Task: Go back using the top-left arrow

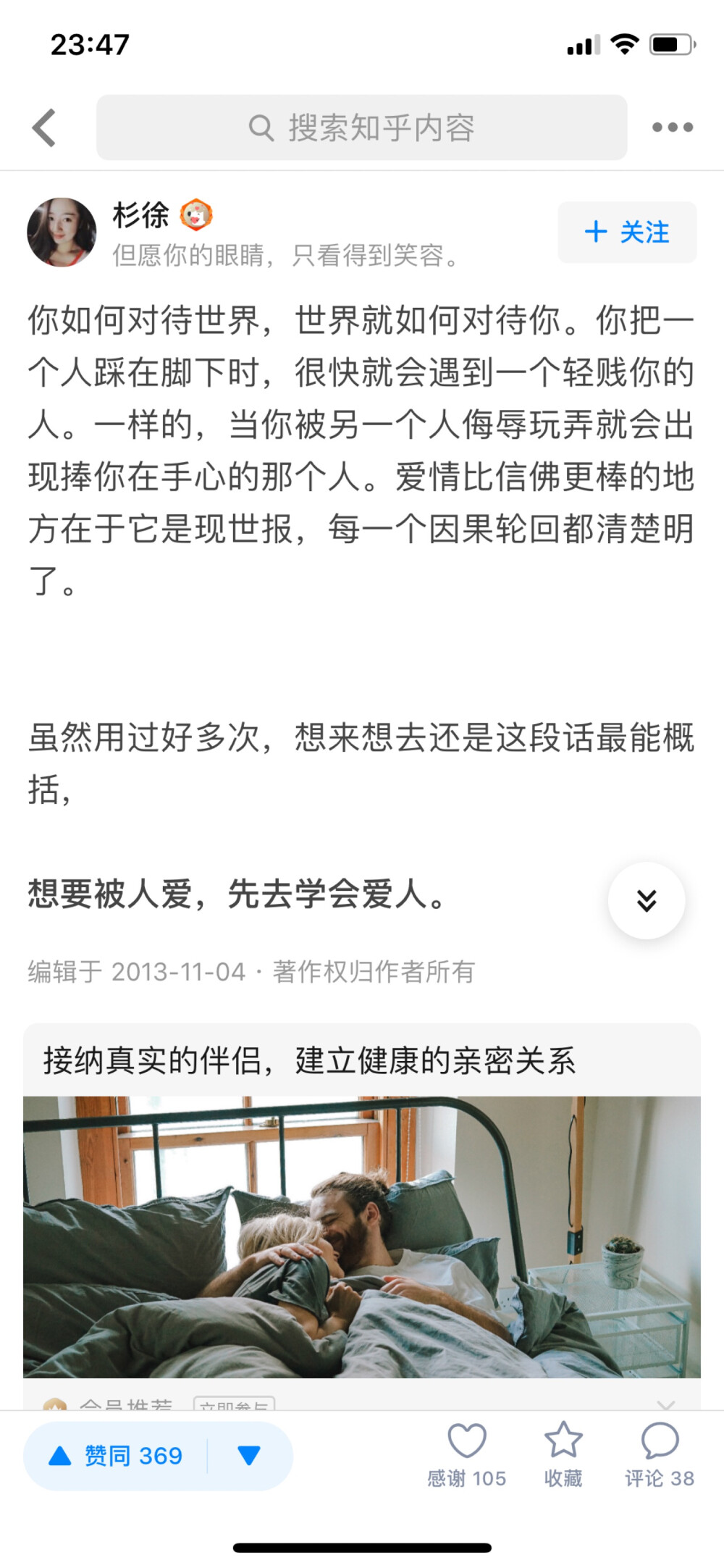Action: point(44,127)
